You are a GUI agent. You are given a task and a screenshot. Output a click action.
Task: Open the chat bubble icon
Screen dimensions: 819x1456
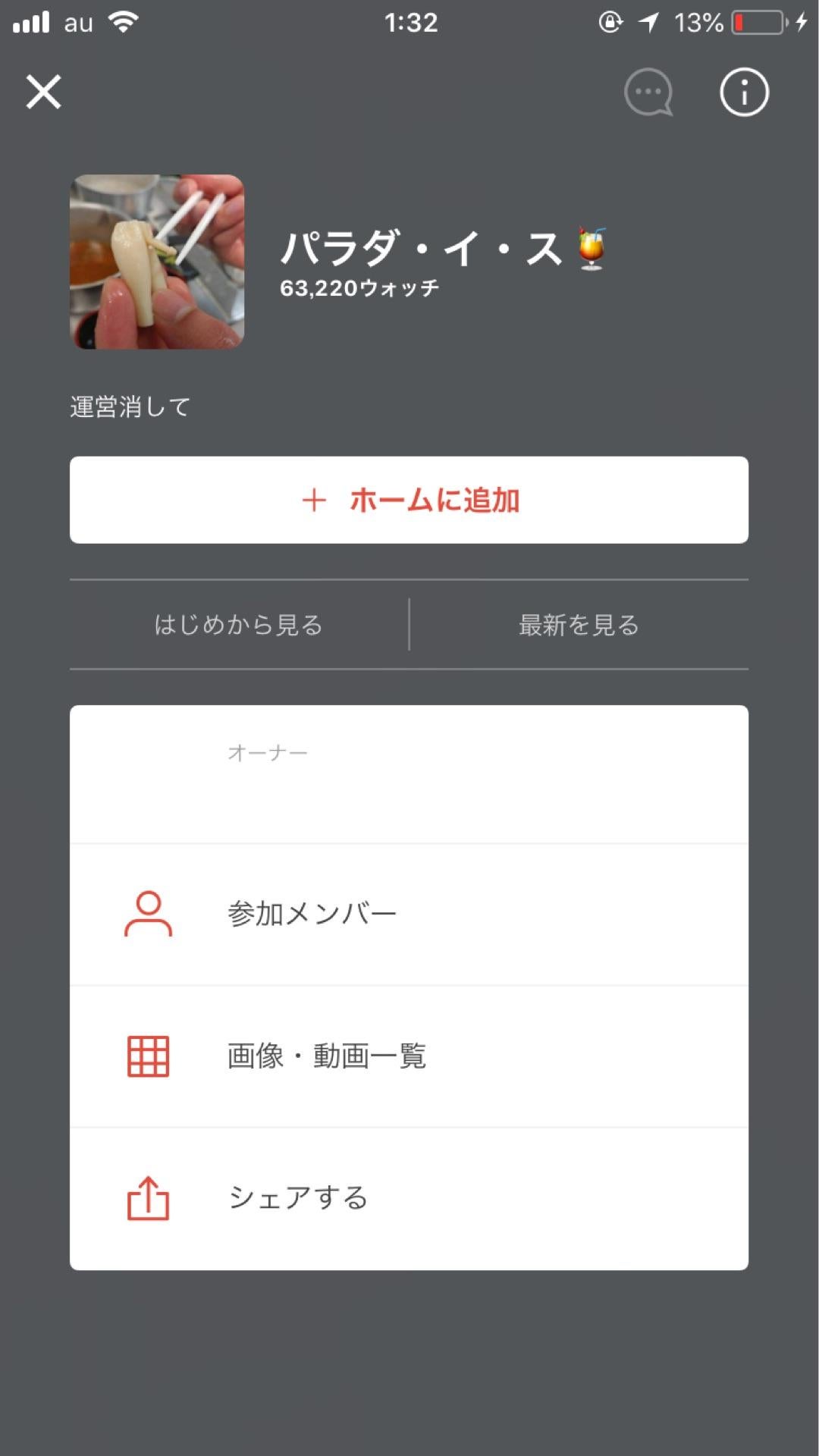coord(648,93)
